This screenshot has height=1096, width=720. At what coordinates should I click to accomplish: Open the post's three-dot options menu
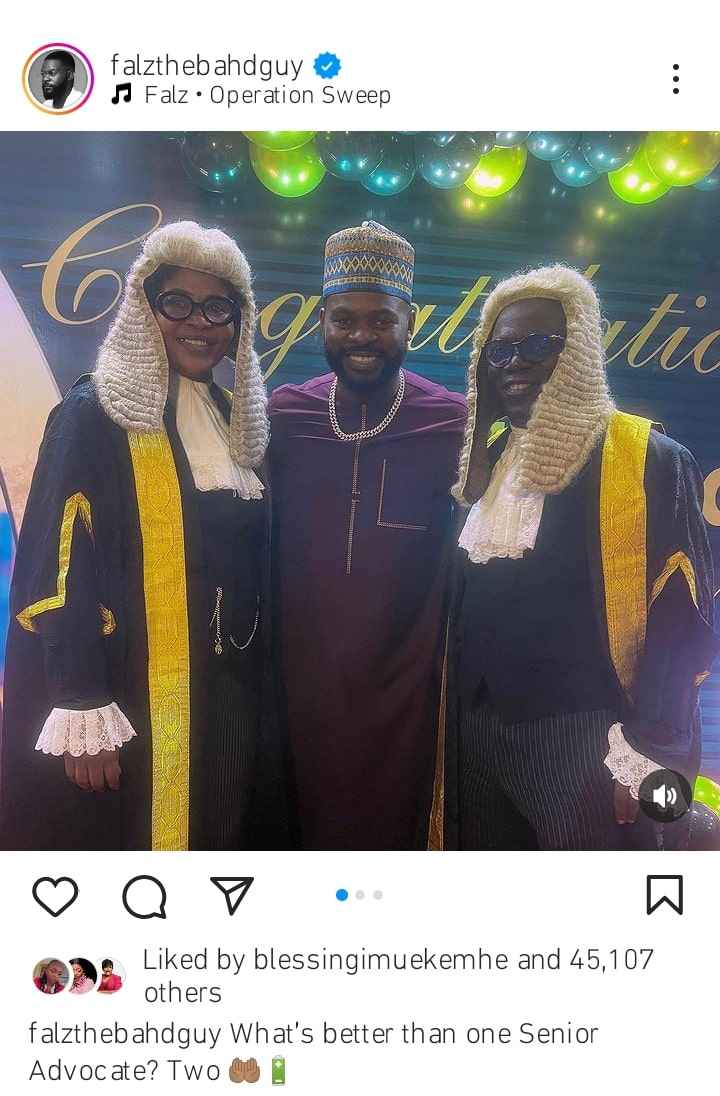(x=676, y=79)
